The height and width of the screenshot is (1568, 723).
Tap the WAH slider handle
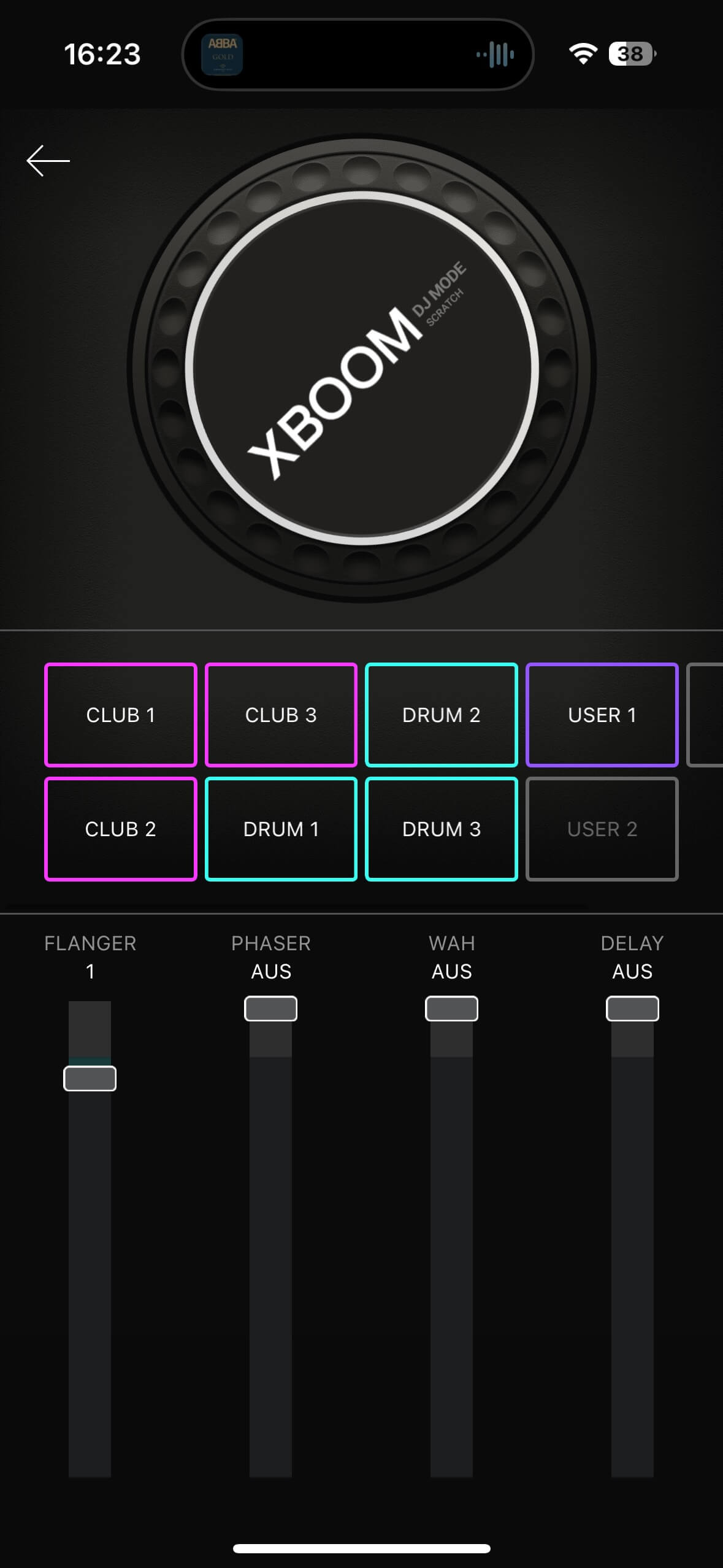(x=452, y=1009)
